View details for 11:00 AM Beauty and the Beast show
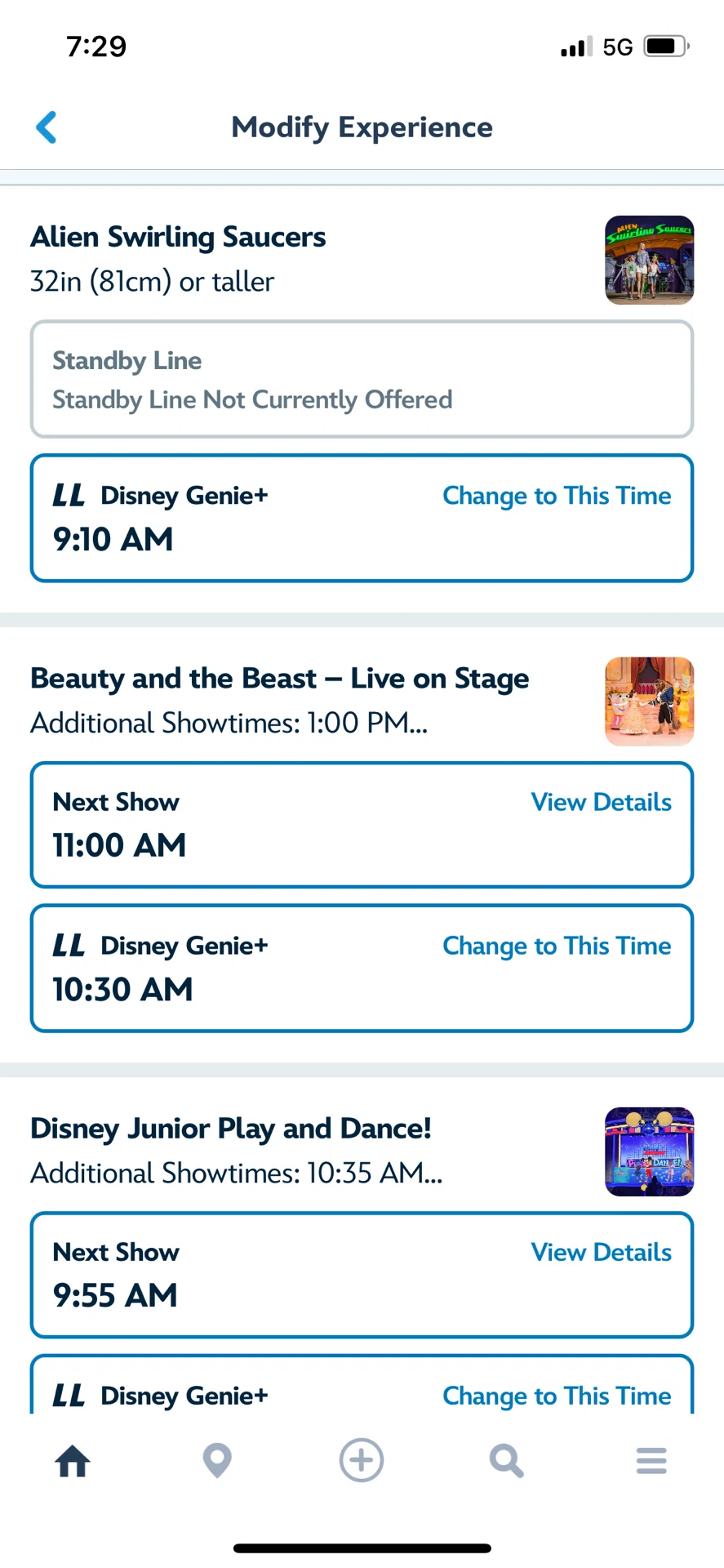Viewport: 724px width, 1568px height. 601,802
